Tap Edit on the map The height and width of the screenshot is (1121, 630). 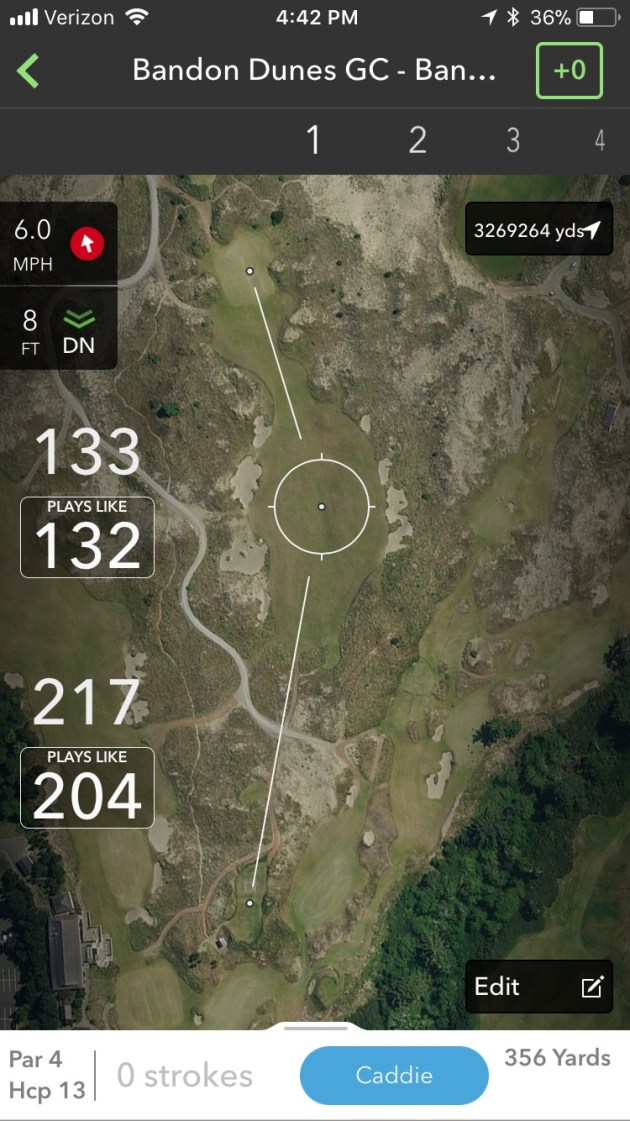click(x=538, y=987)
